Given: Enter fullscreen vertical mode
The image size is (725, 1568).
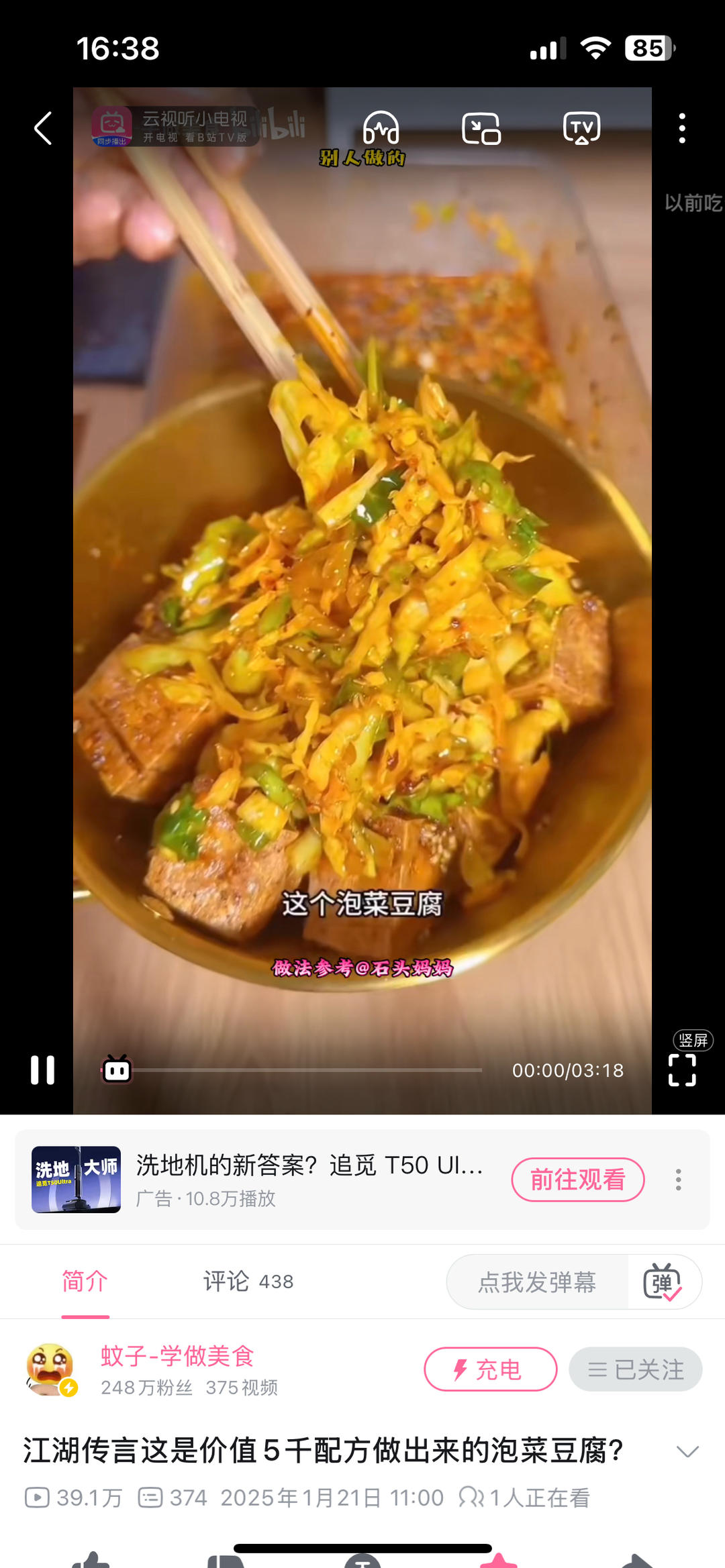Looking at the screenshot, I should click(682, 1069).
